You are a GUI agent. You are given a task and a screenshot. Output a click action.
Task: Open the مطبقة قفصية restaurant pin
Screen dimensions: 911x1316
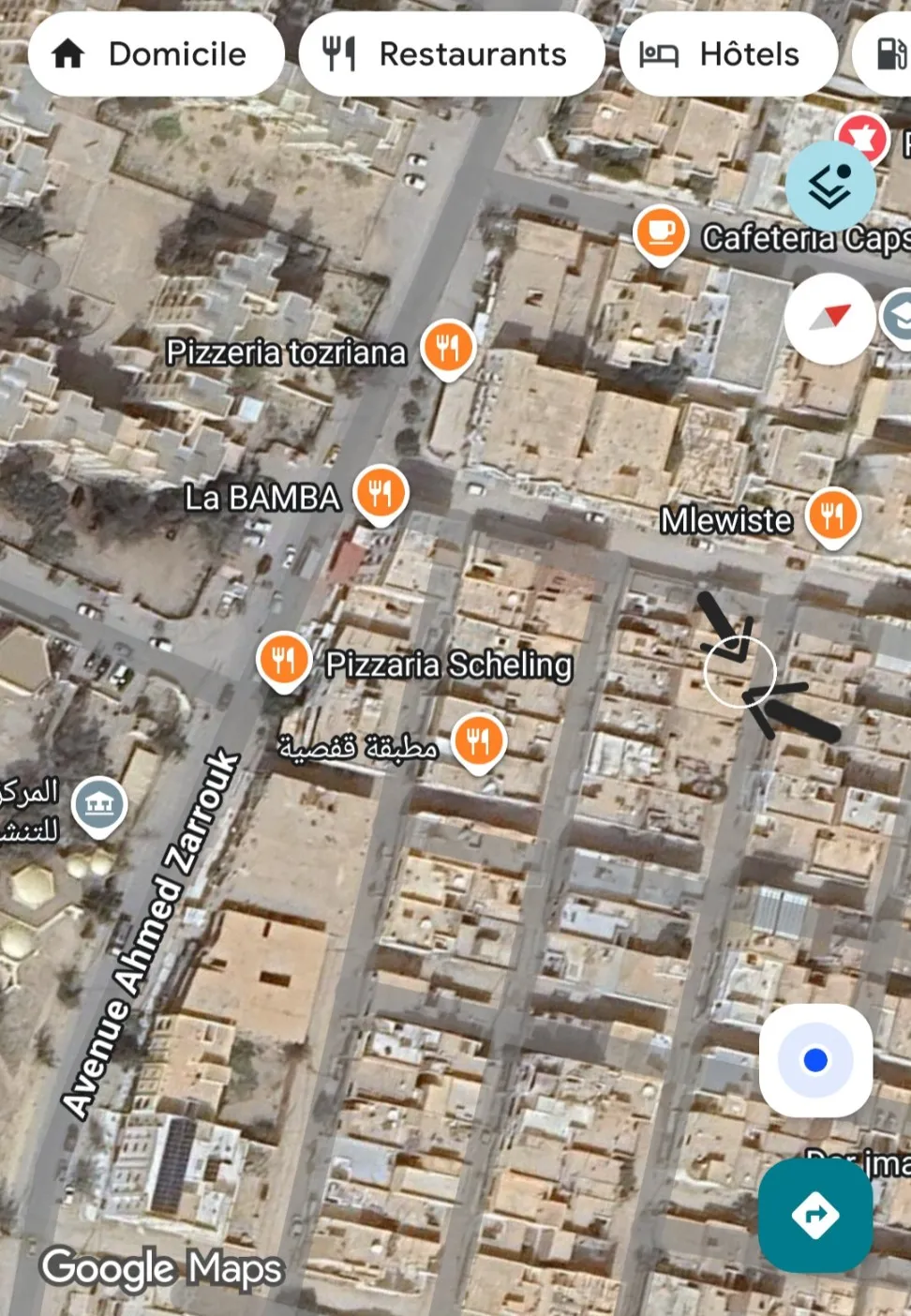point(478,741)
